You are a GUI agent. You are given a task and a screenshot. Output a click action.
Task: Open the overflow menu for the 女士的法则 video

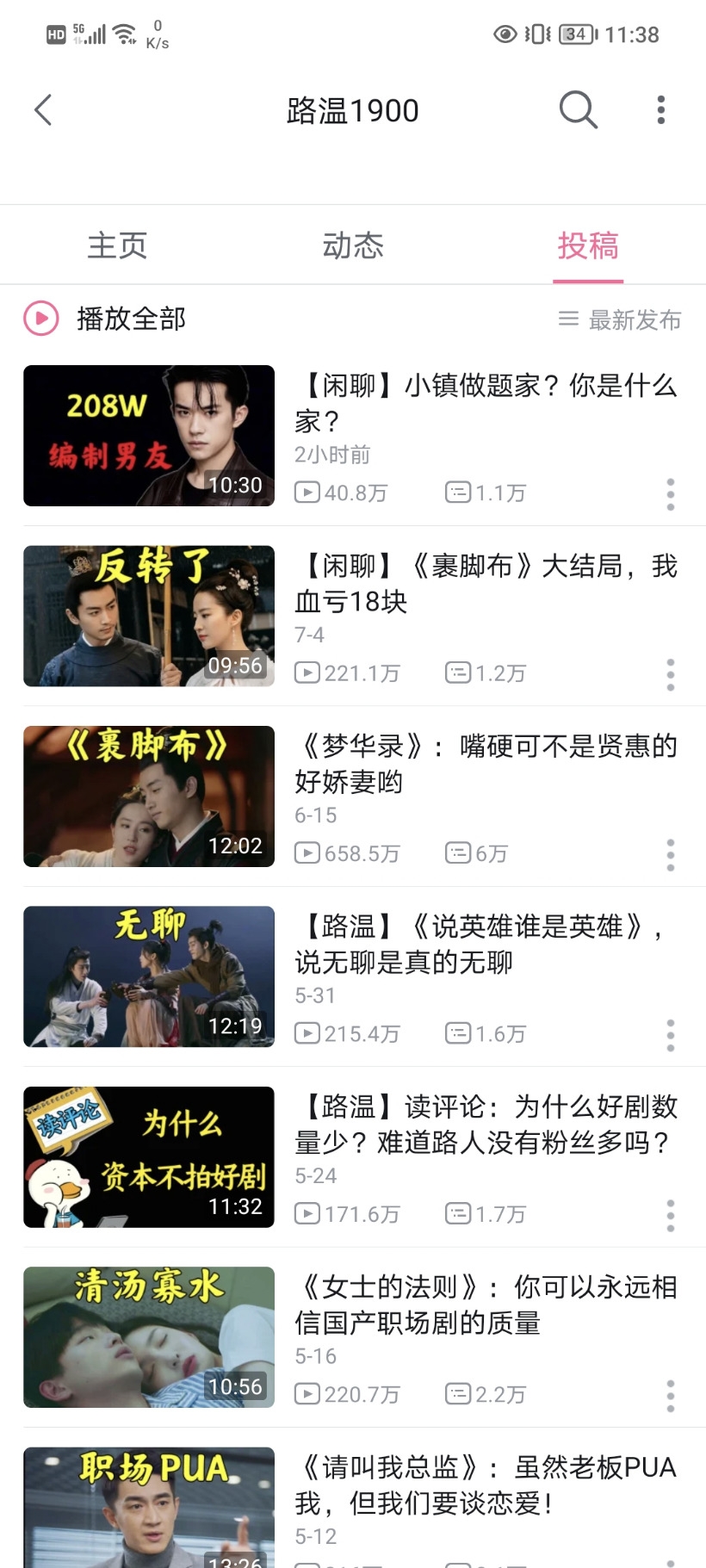click(x=671, y=1394)
